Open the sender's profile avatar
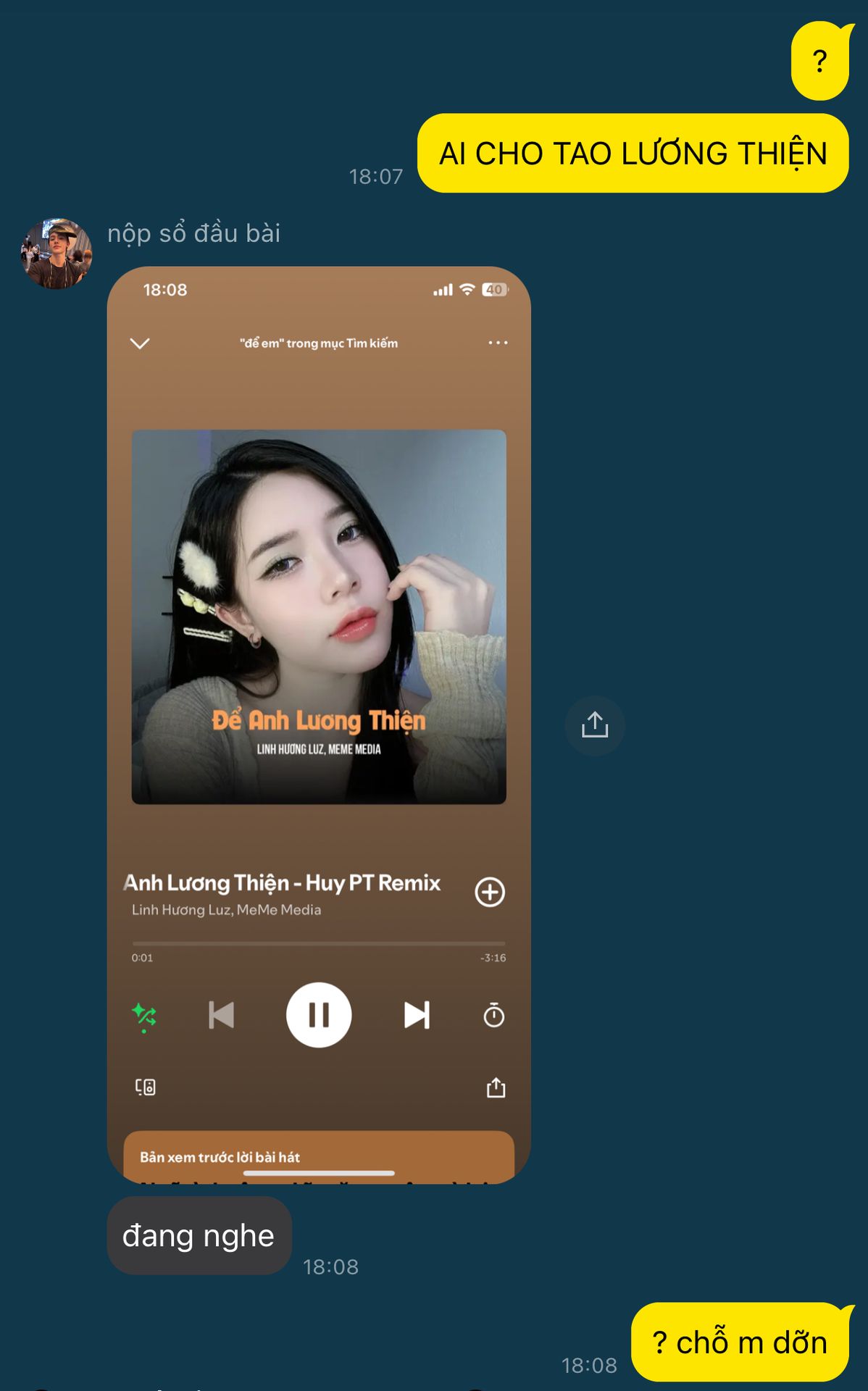This screenshot has width=868, height=1391. click(57, 254)
